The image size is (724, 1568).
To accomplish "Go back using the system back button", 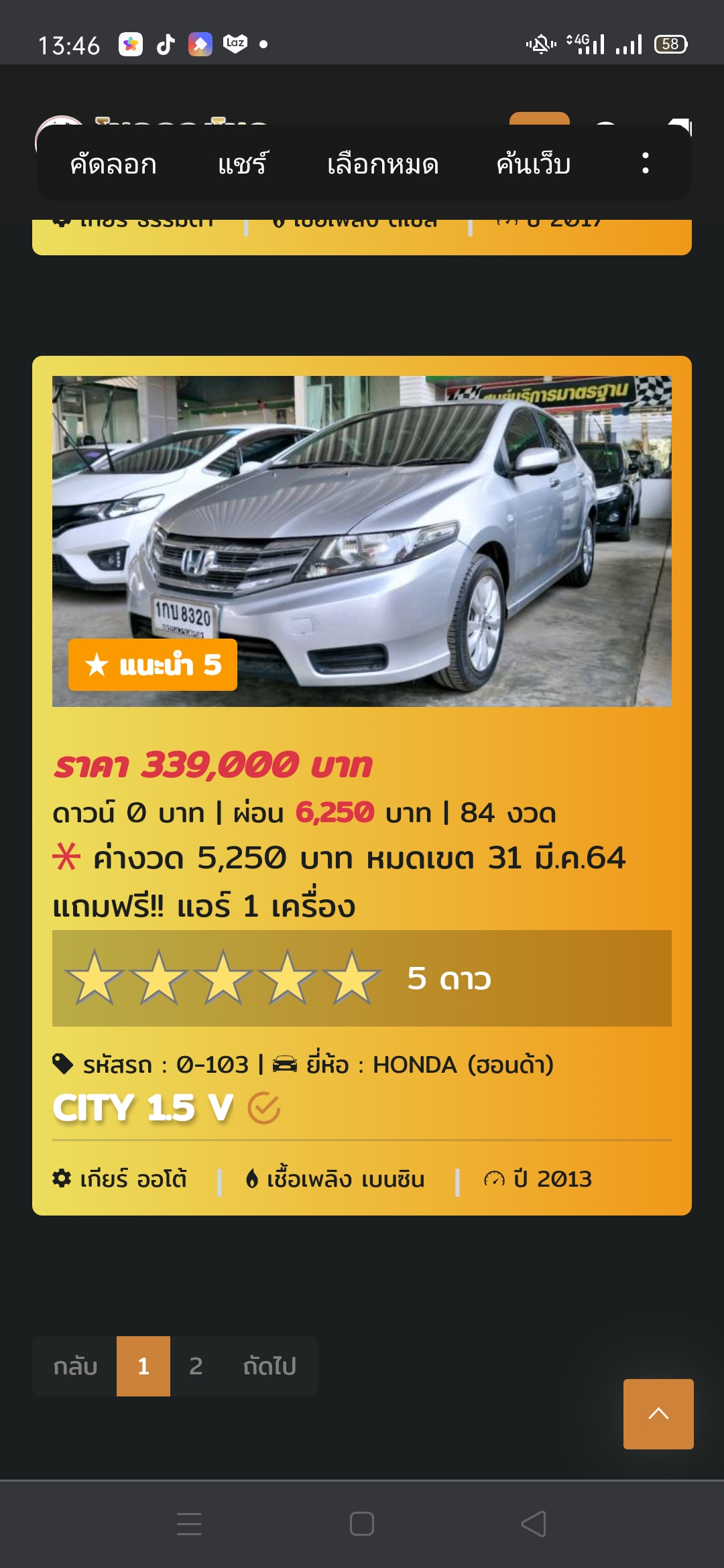I will tap(534, 1524).
